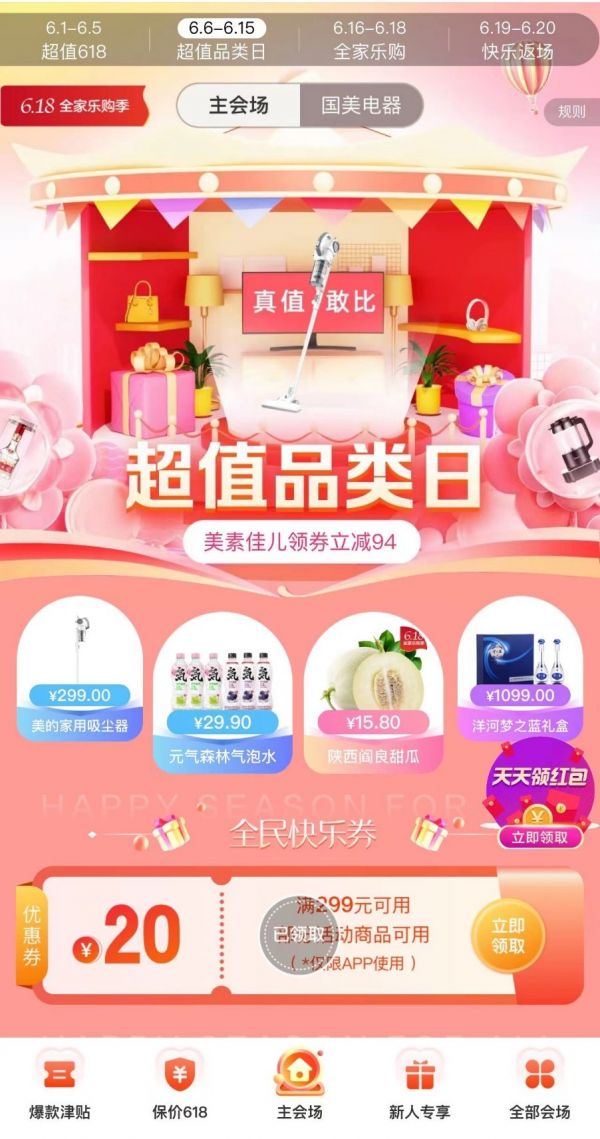Screen dimensions: 600x1139
Task: Switch to 主会场 in the bottom bar
Action: [x=300, y=1085]
